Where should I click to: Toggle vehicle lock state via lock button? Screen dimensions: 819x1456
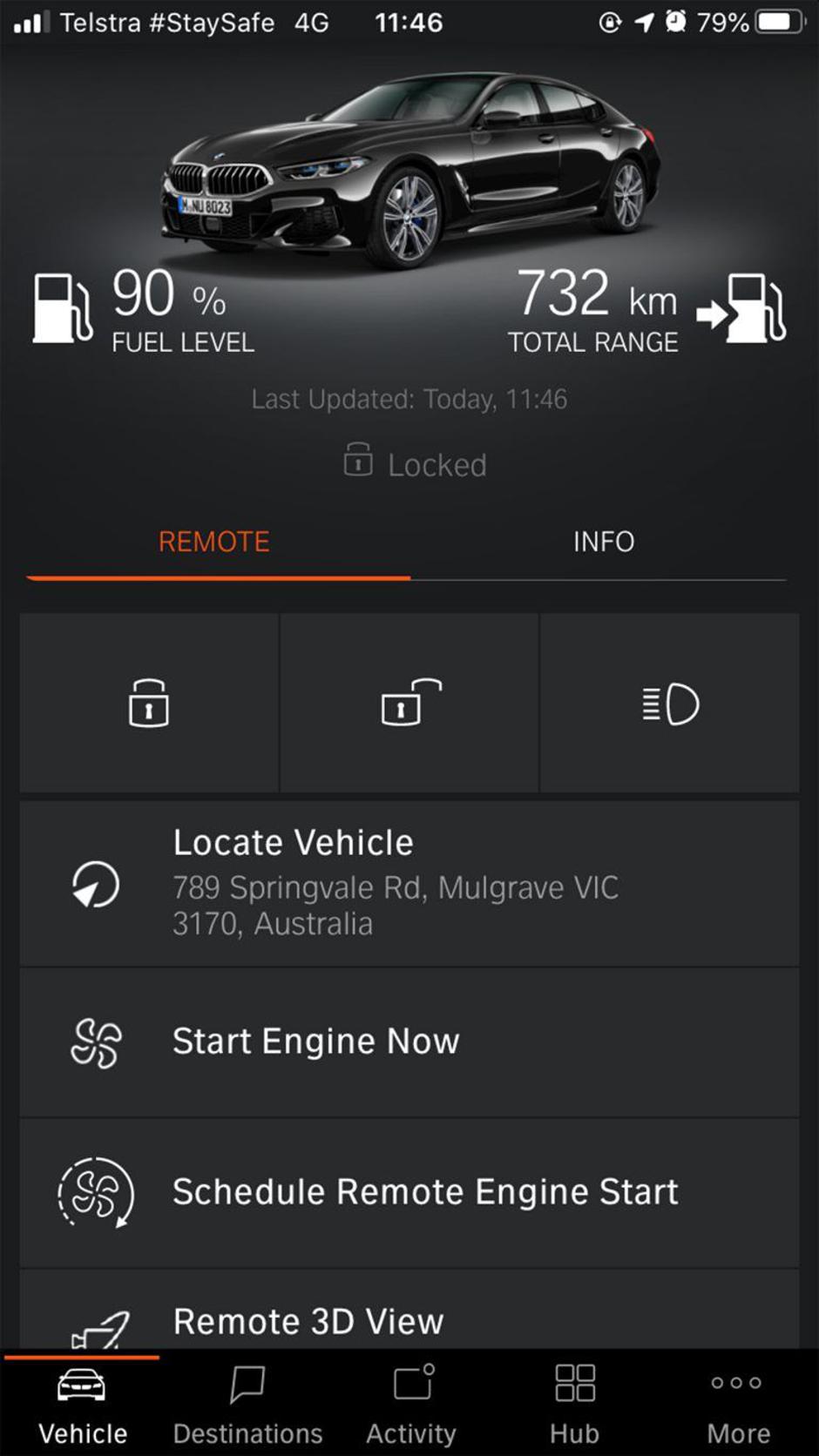pyautogui.click(x=147, y=702)
